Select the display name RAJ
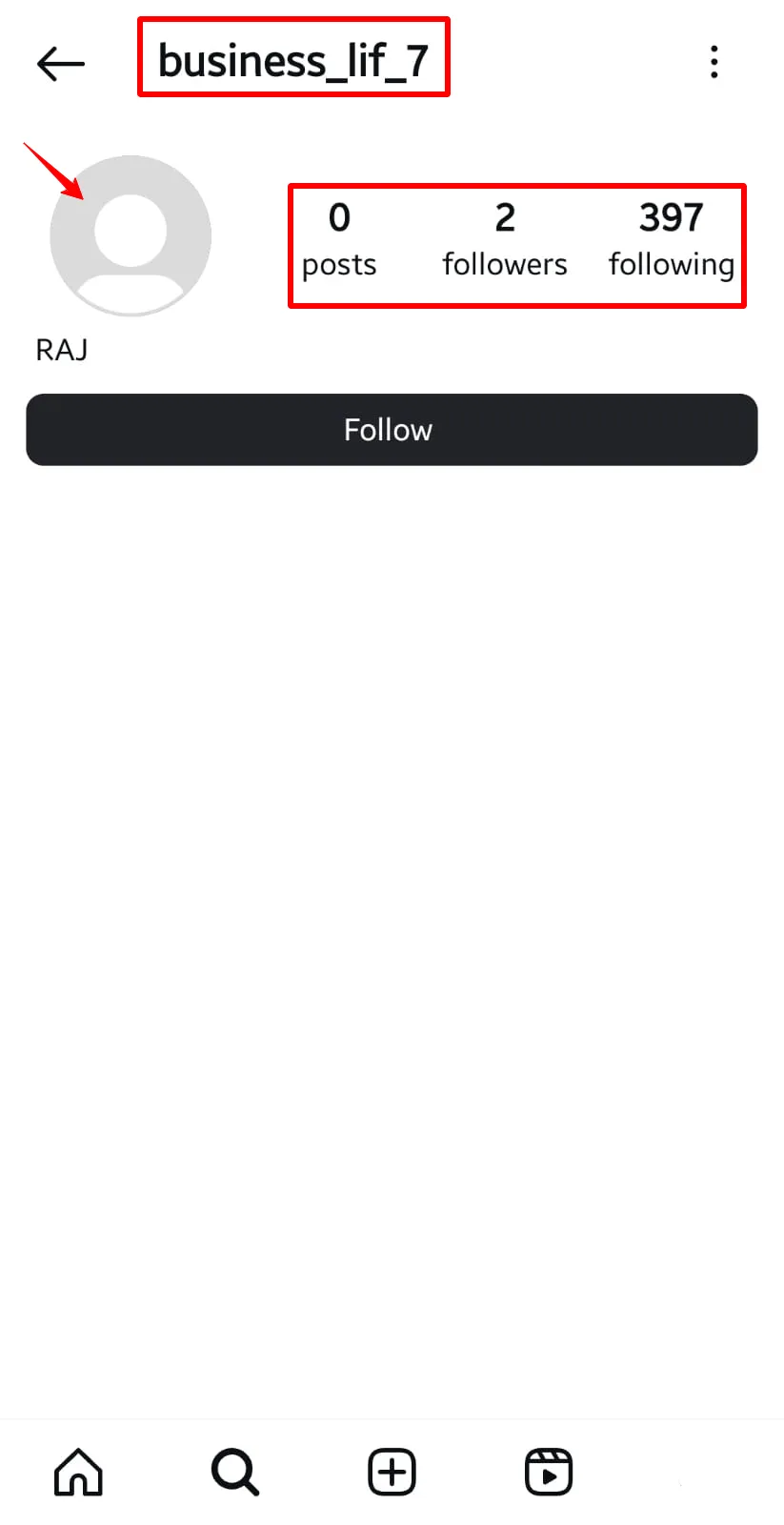 (62, 350)
